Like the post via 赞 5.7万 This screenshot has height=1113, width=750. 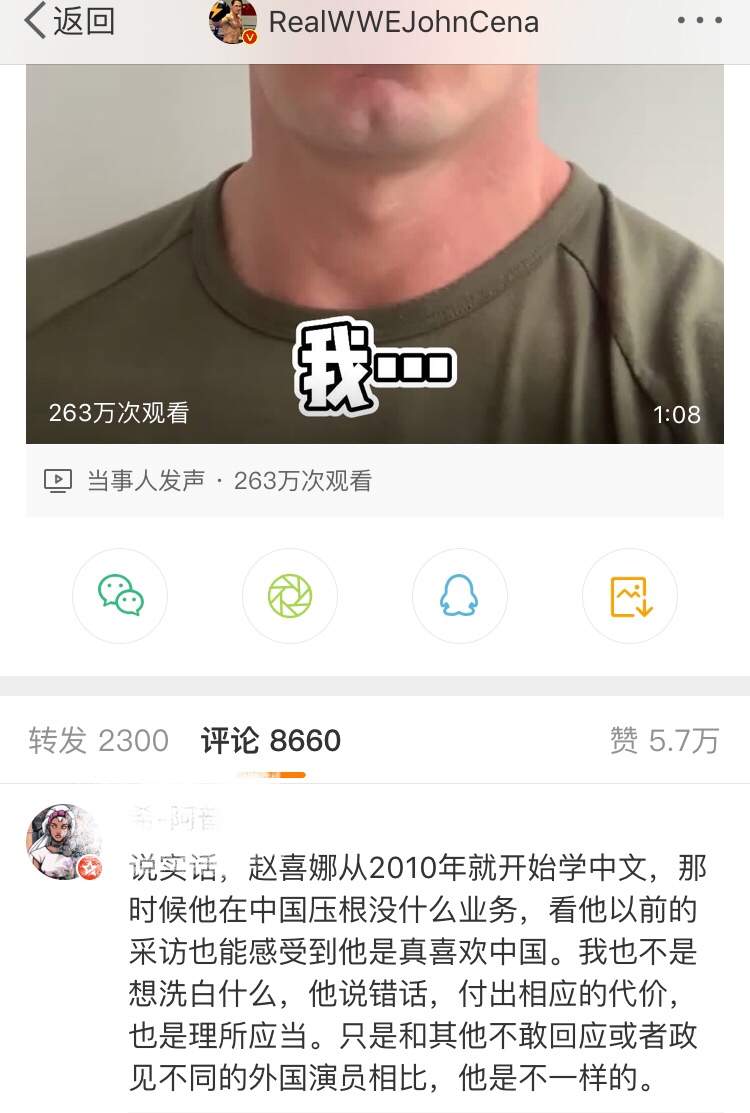664,740
